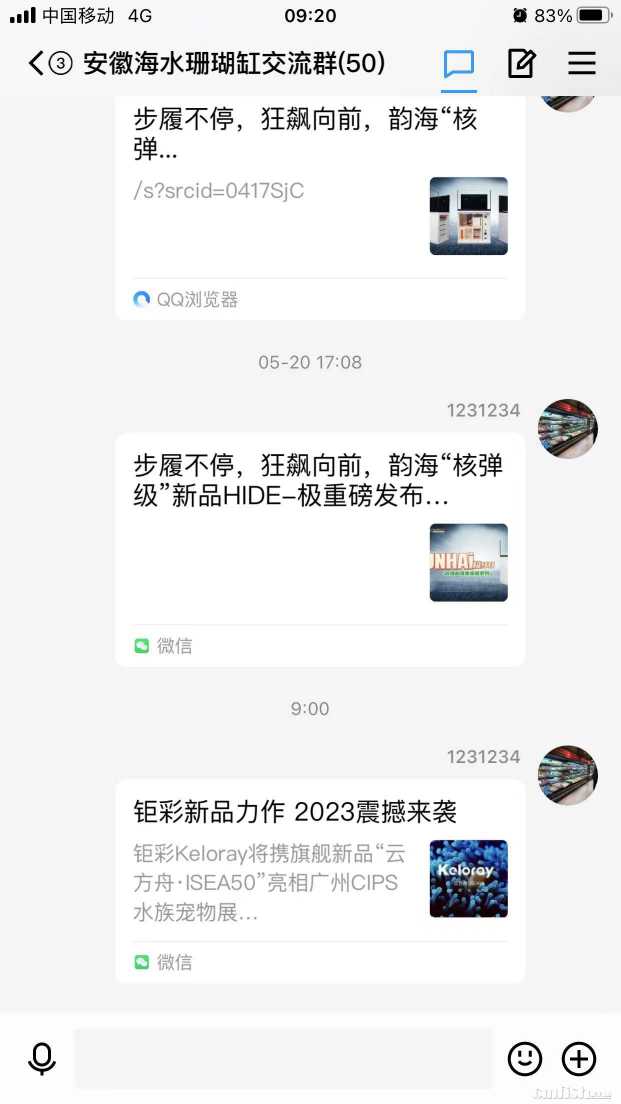The width and height of the screenshot is (621, 1104).
Task: Open the group menu with three lines
Action: click(x=582, y=64)
